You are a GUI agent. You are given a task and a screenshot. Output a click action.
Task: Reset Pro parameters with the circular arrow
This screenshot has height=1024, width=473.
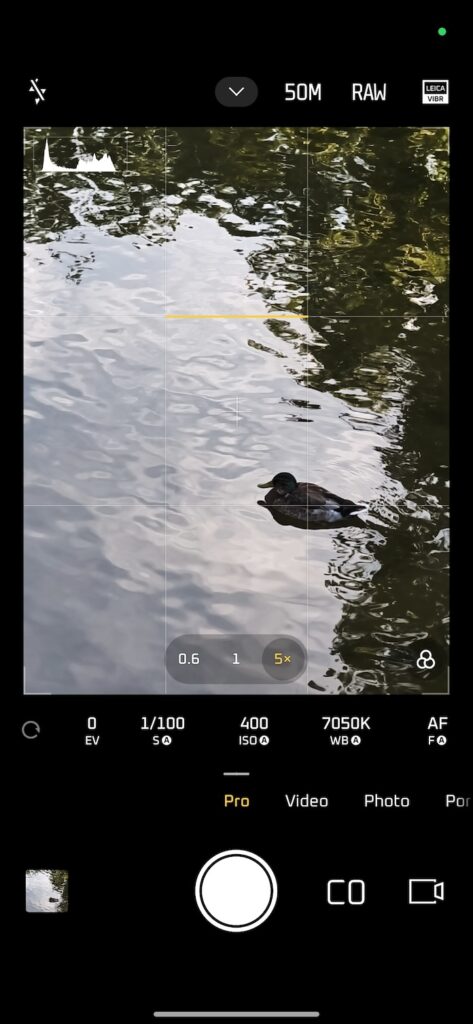[x=31, y=730]
